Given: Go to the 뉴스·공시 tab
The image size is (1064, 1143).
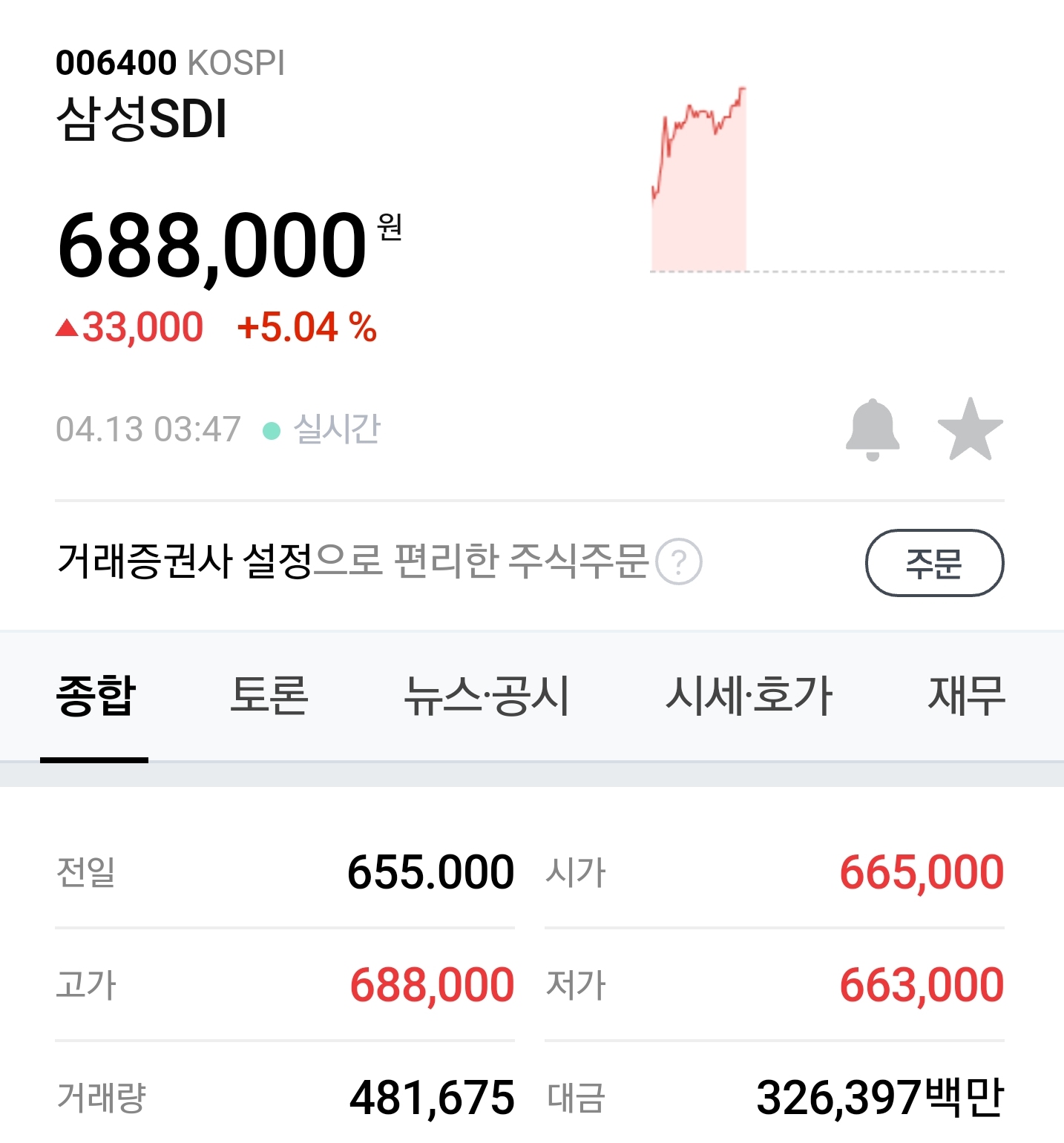Looking at the screenshot, I should tap(487, 696).
